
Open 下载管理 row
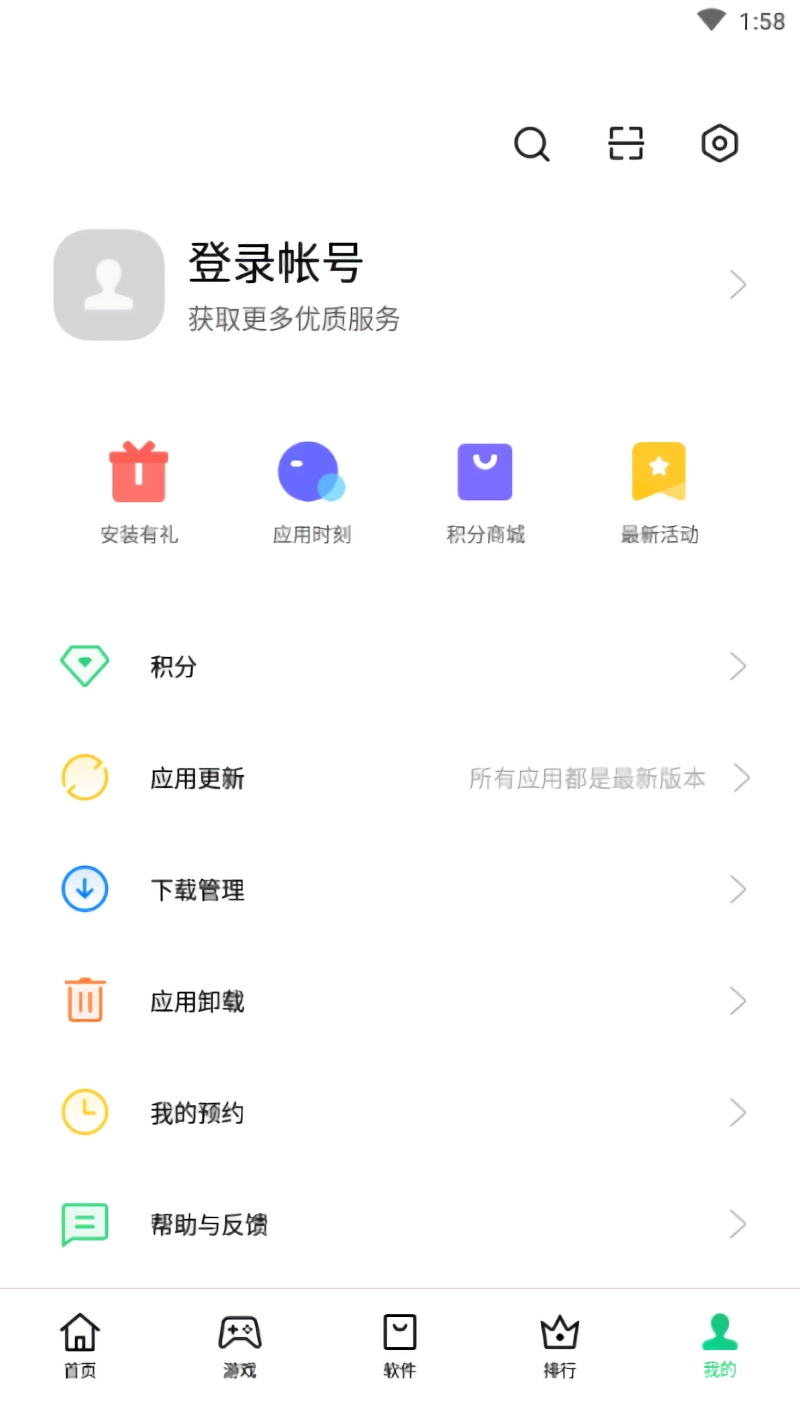400,889
